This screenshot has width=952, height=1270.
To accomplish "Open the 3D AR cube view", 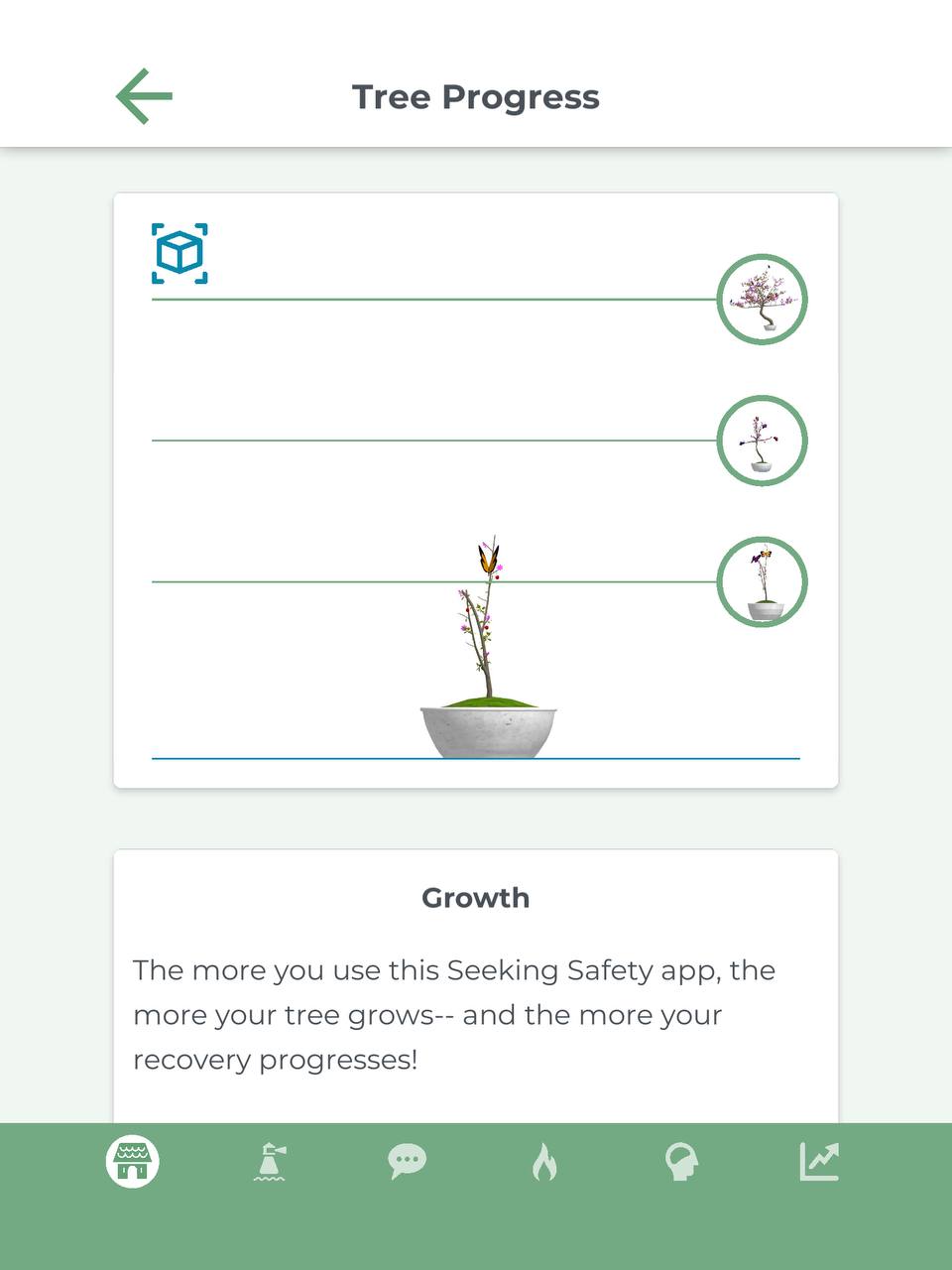I will pyautogui.click(x=179, y=253).
